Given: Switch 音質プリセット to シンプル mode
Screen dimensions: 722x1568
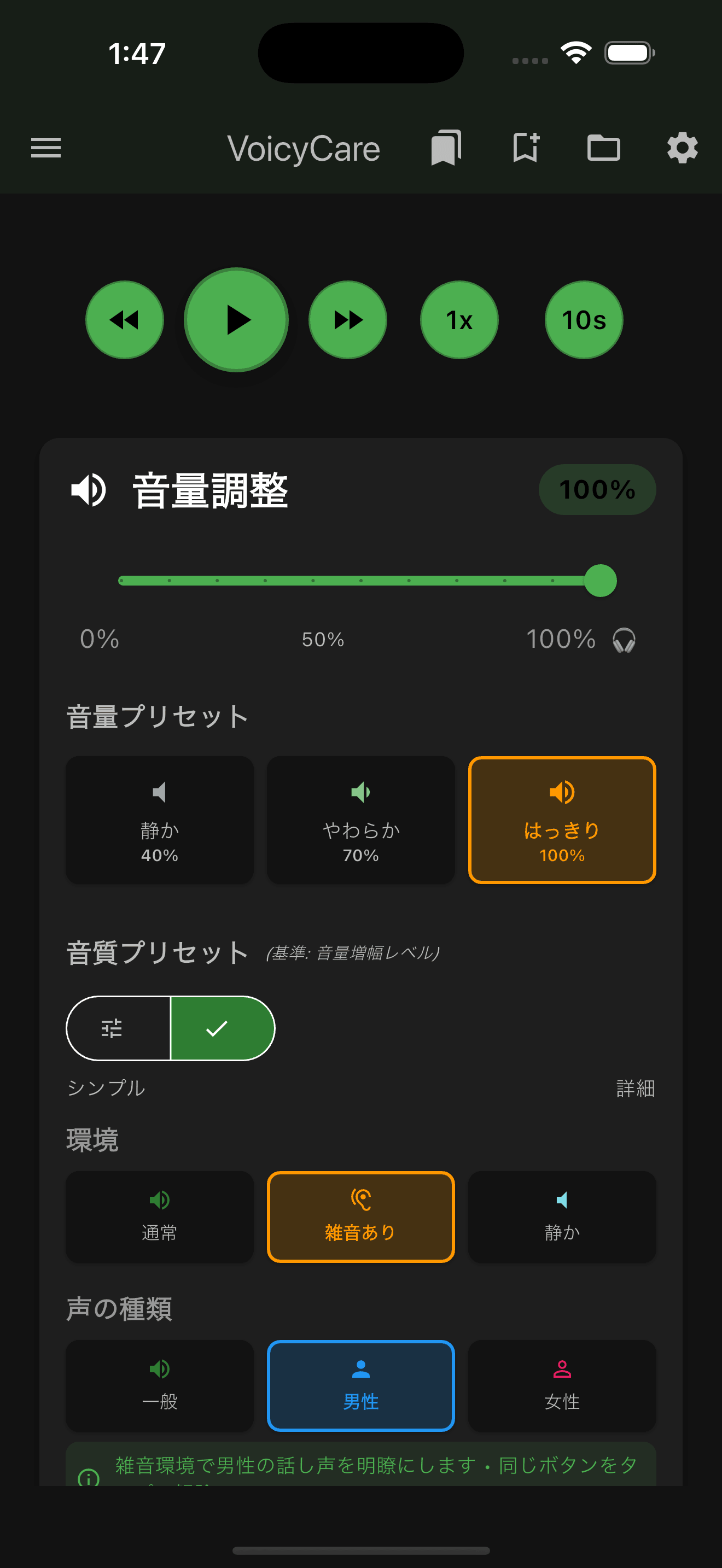Looking at the screenshot, I should (117, 1027).
